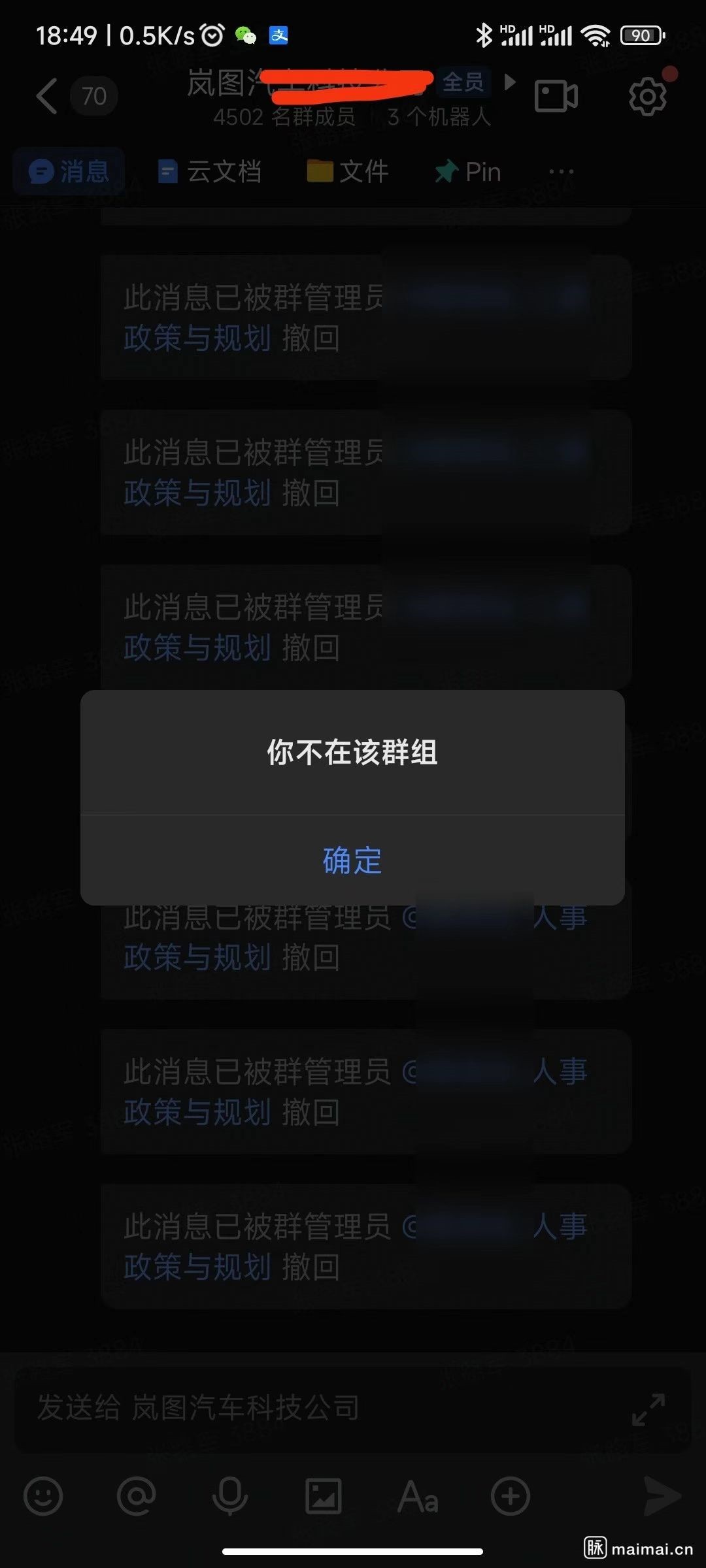This screenshot has width=706, height=1568.
Task: Switch to the 云文档 tab
Action: pos(210,172)
